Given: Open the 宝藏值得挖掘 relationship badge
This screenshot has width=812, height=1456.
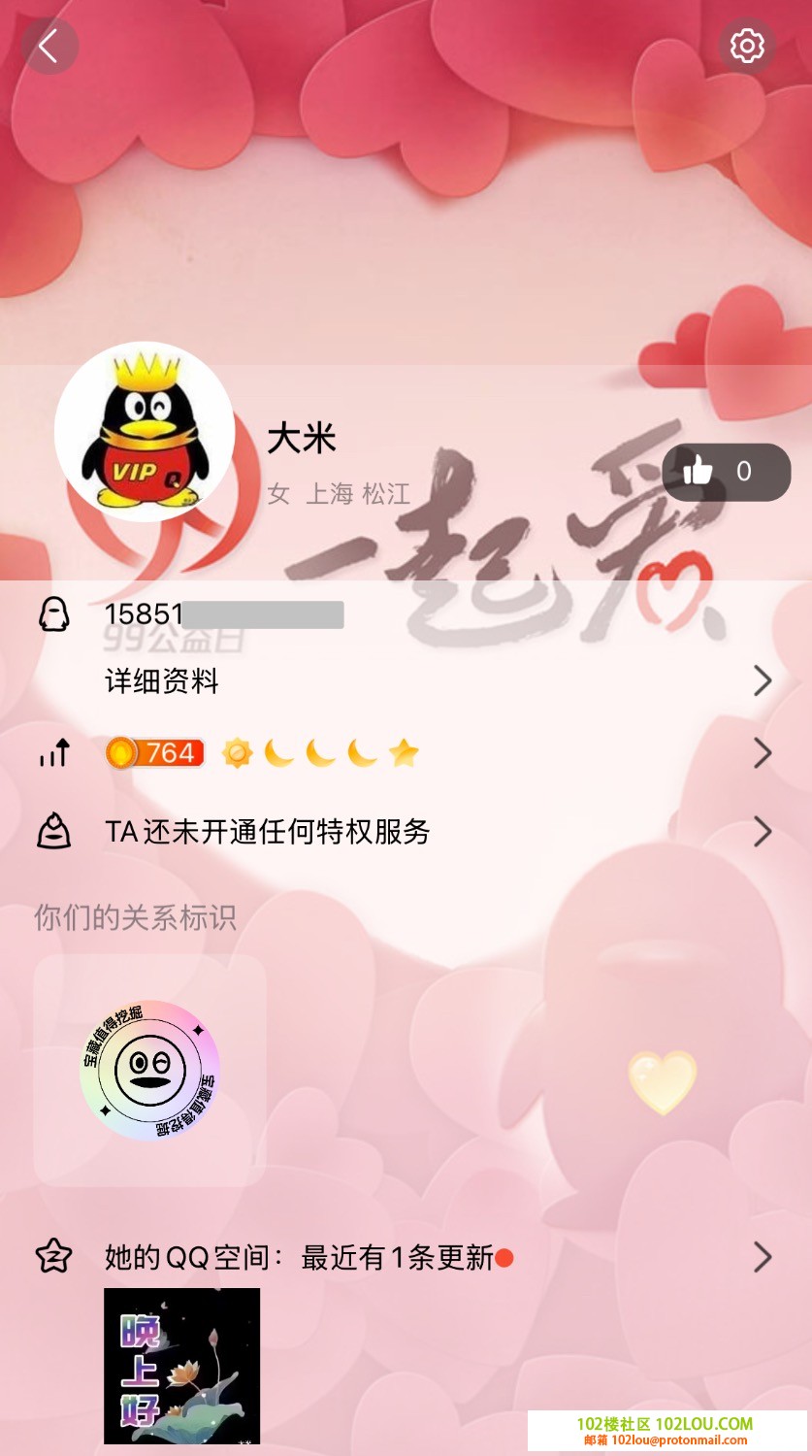Looking at the screenshot, I should [x=149, y=1070].
